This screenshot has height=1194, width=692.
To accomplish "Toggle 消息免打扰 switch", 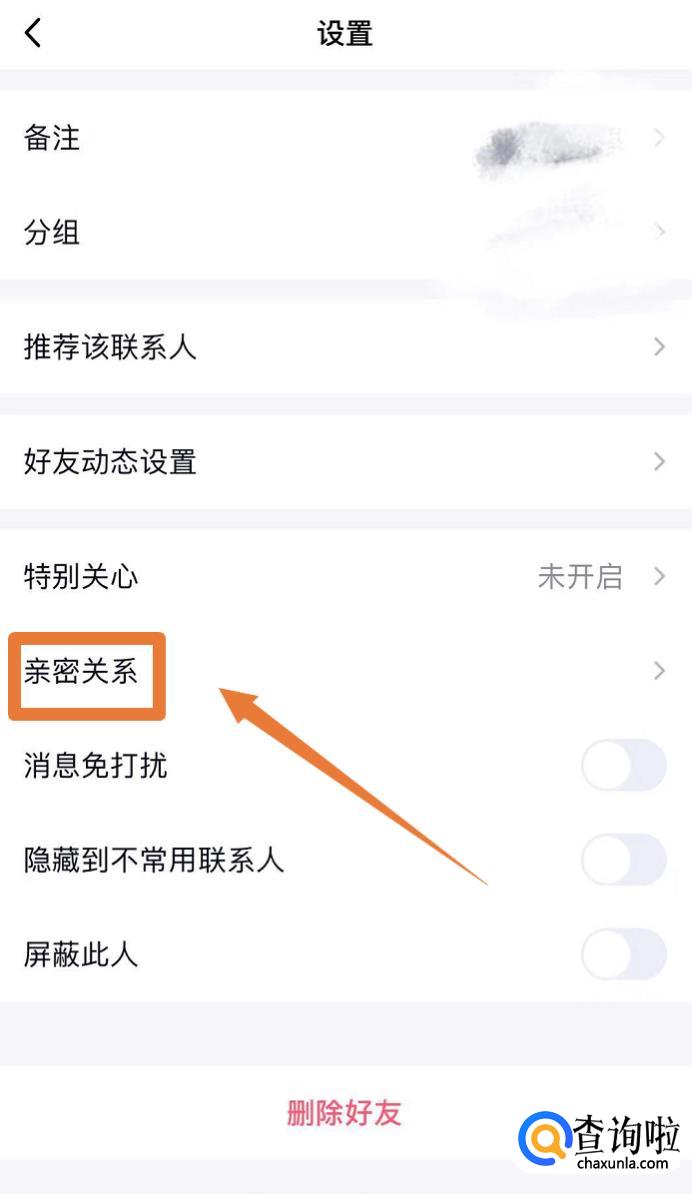I will click(x=623, y=765).
